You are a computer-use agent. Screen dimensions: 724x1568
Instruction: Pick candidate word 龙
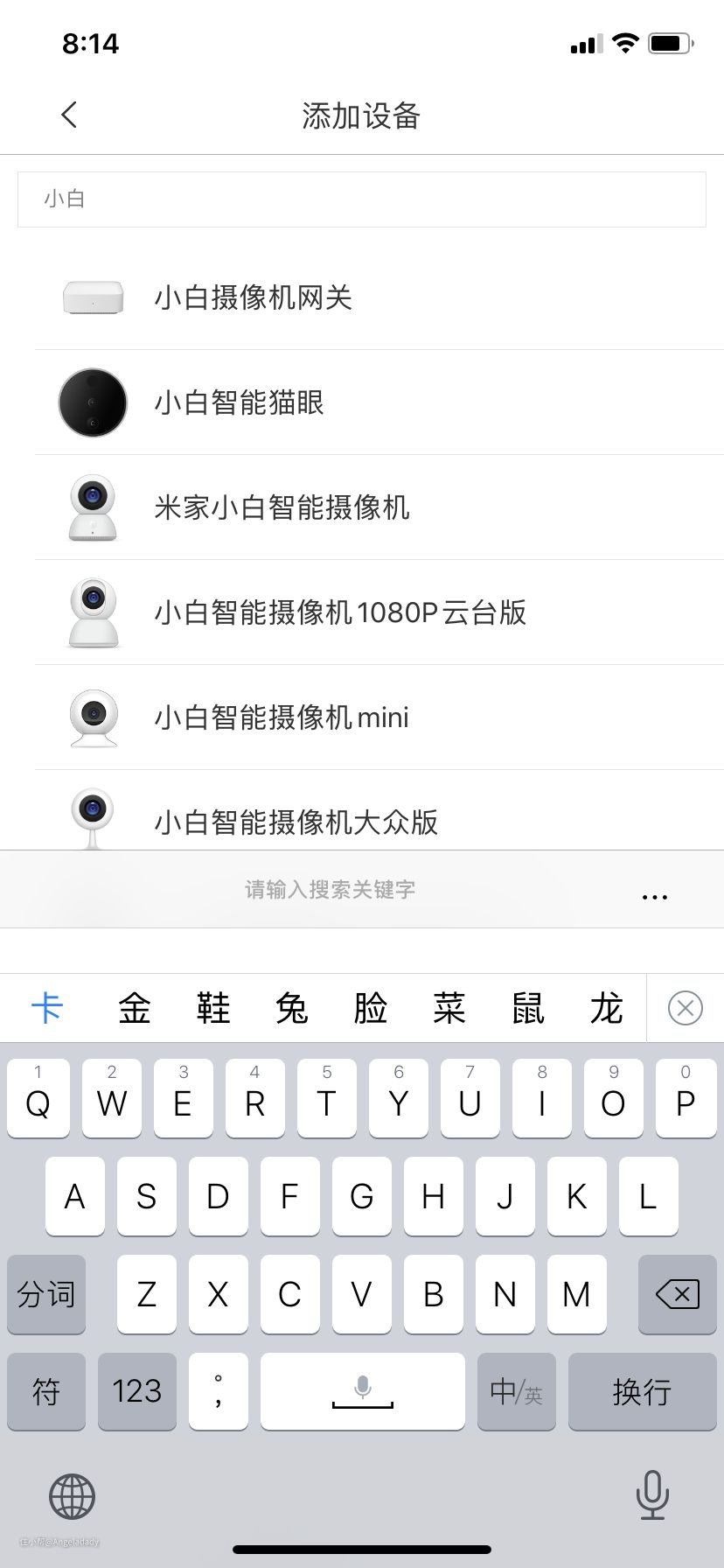[606, 1008]
